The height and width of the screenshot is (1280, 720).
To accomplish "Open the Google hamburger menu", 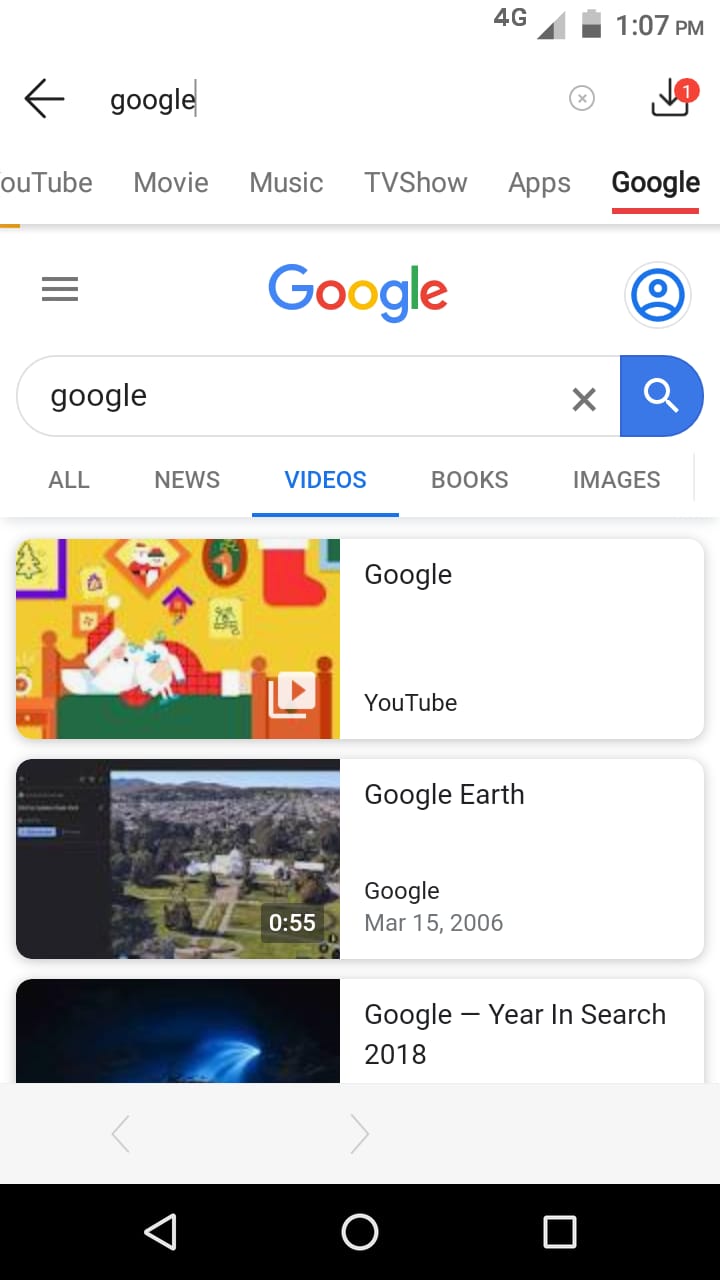I will point(60,290).
